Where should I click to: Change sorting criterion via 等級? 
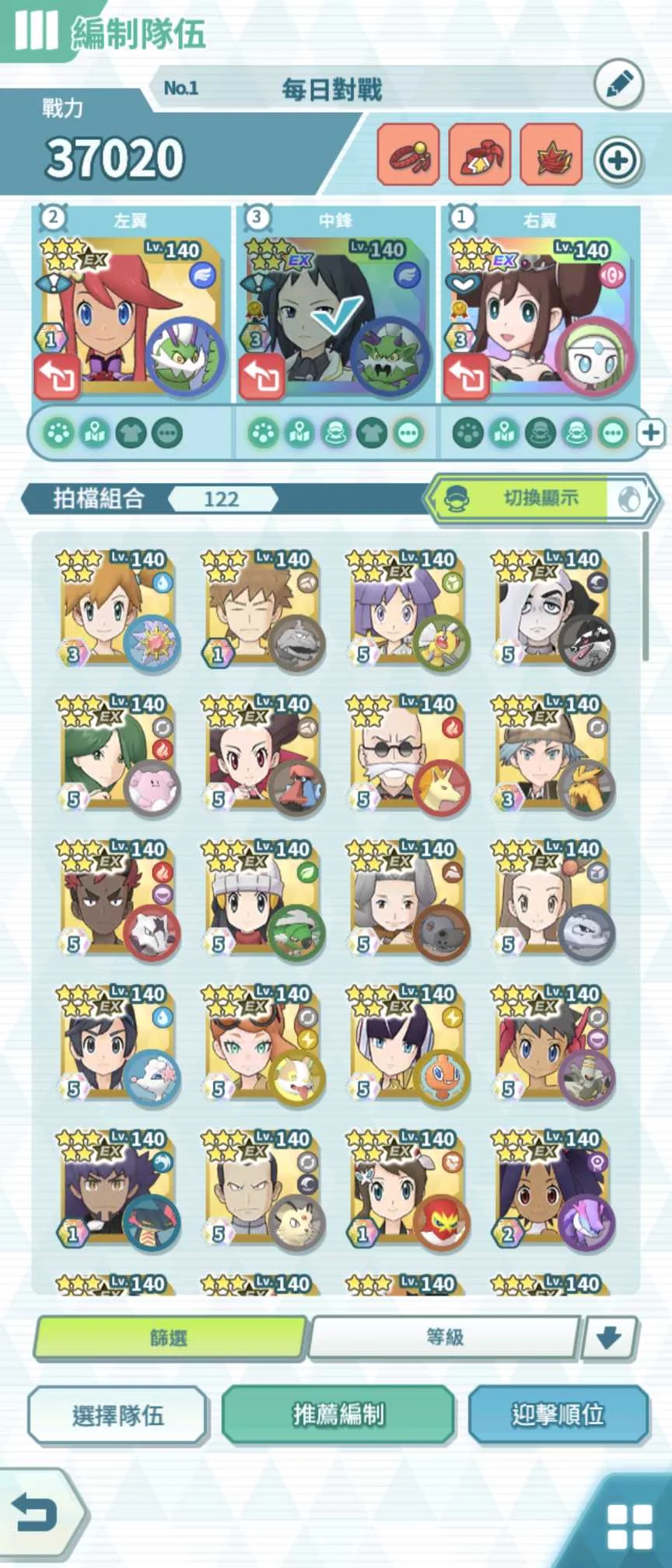pos(444,1337)
